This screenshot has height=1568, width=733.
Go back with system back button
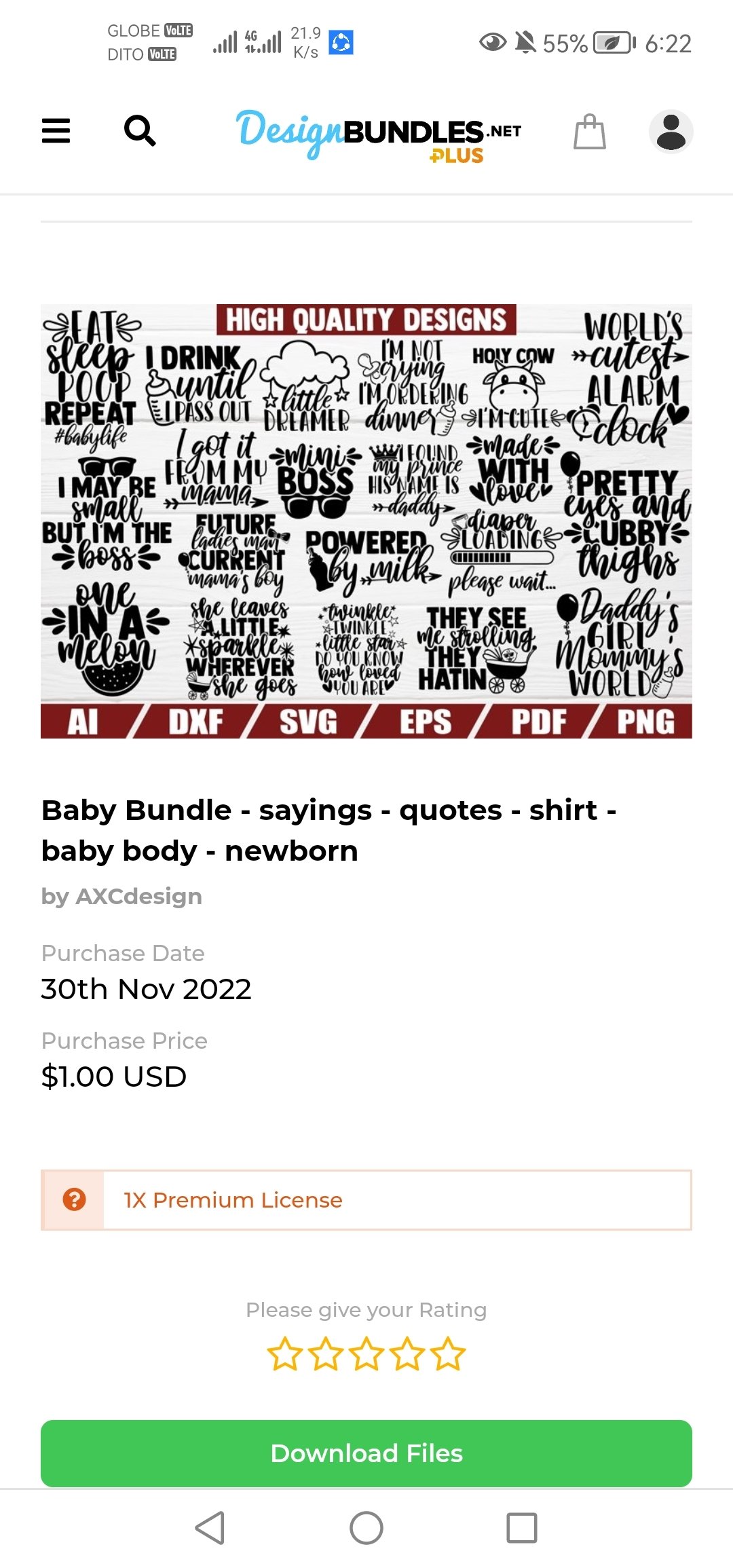210,1528
